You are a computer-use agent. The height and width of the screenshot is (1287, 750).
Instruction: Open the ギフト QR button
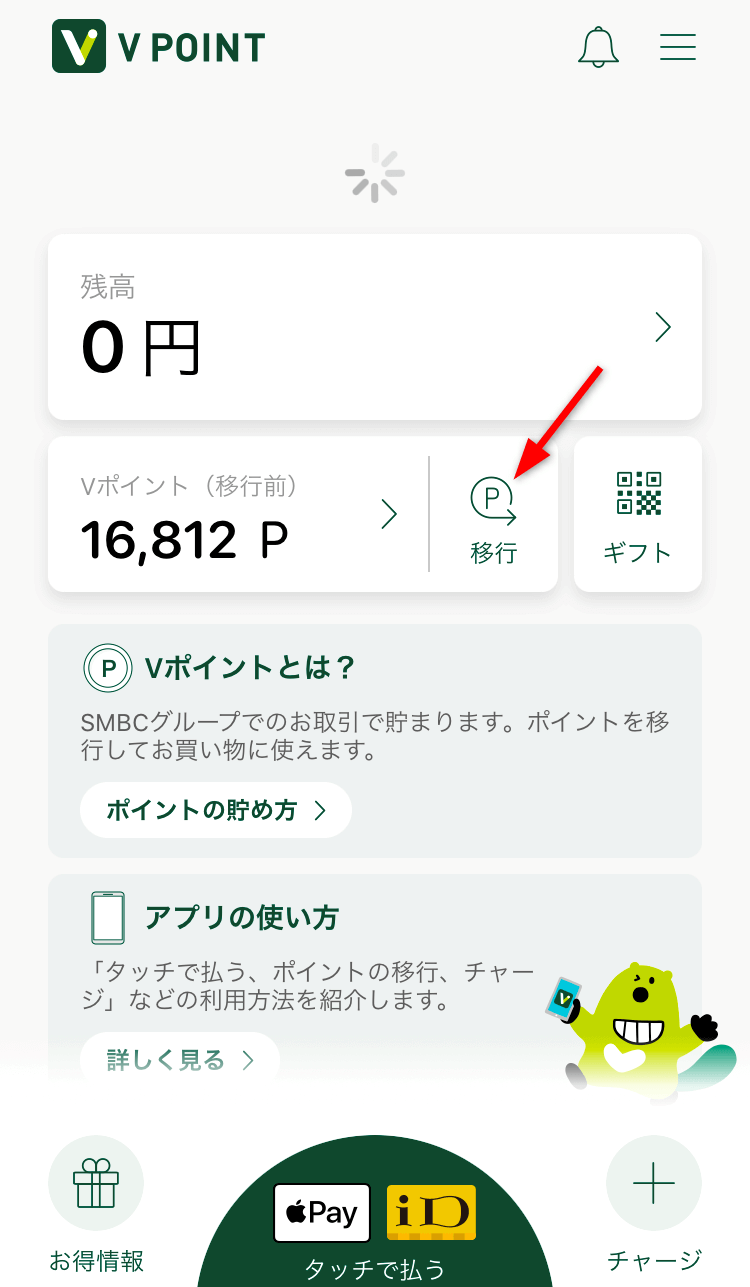tap(638, 514)
